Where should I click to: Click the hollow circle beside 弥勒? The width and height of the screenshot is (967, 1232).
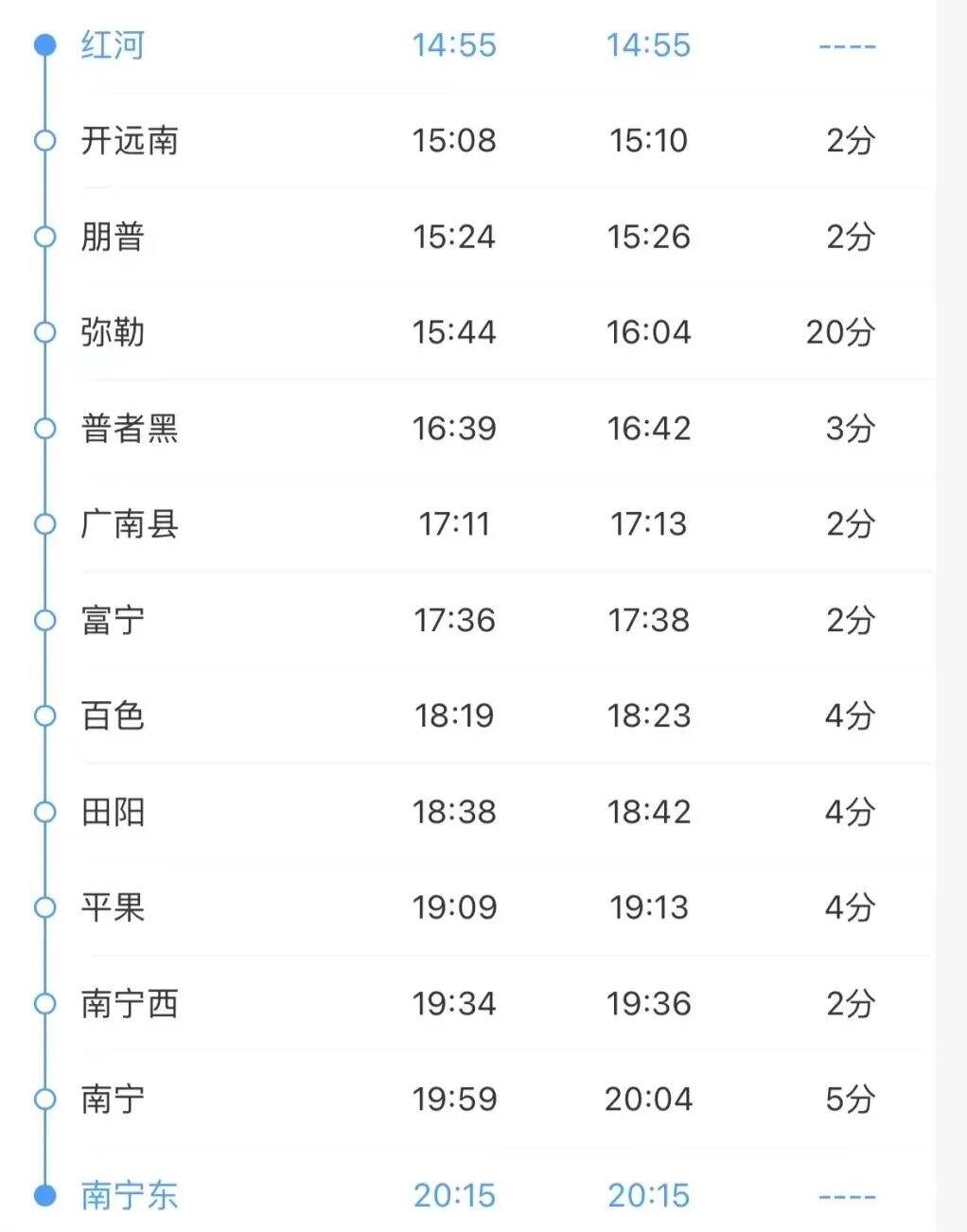(x=43, y=332)
